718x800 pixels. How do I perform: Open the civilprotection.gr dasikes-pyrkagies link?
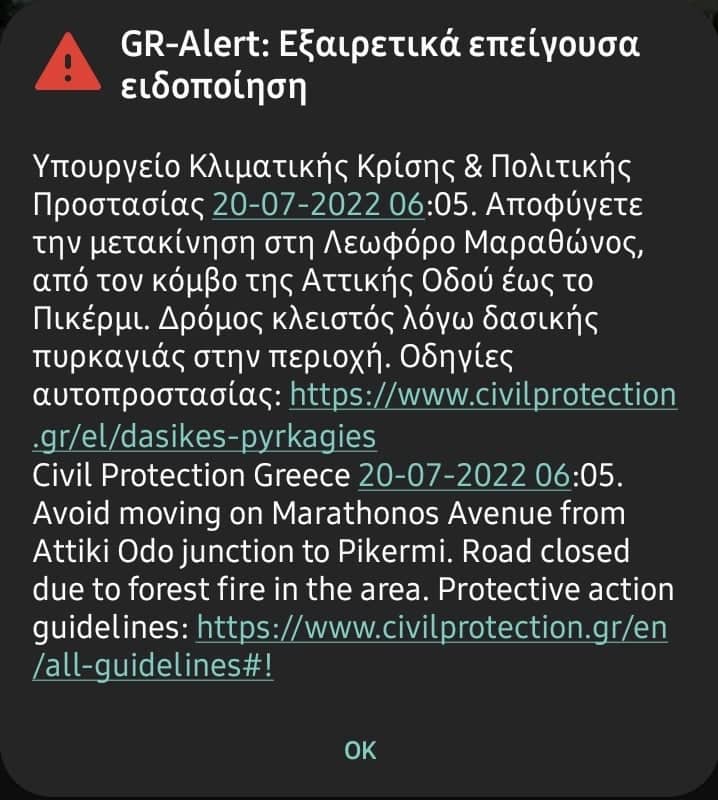coord(482,396)
